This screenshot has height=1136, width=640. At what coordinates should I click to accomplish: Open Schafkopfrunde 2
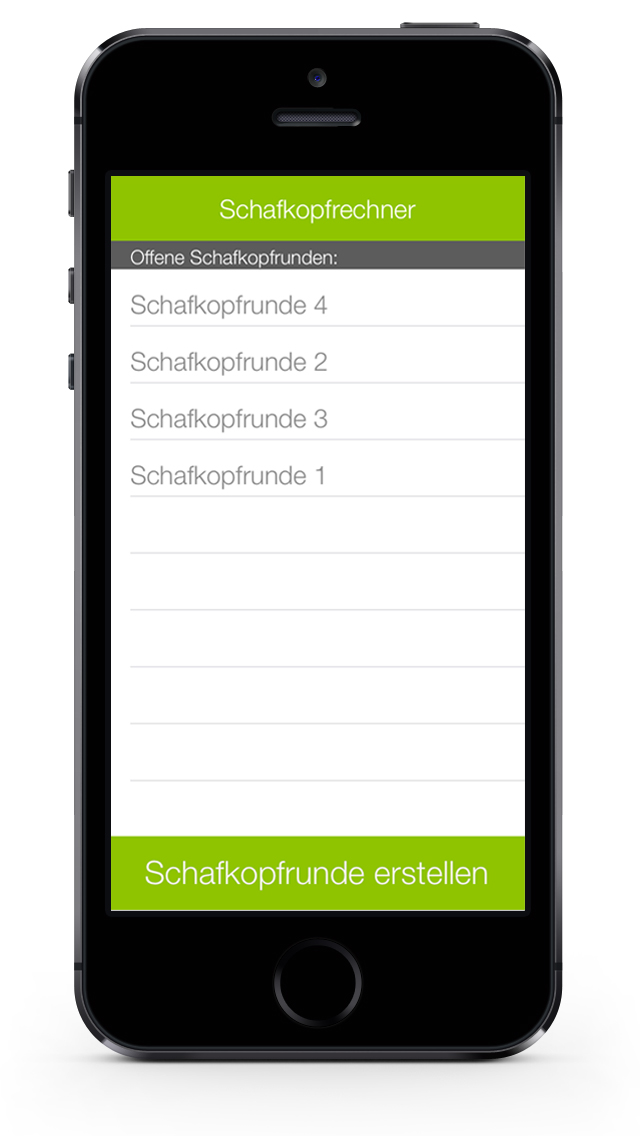click(x=317, y=355)
